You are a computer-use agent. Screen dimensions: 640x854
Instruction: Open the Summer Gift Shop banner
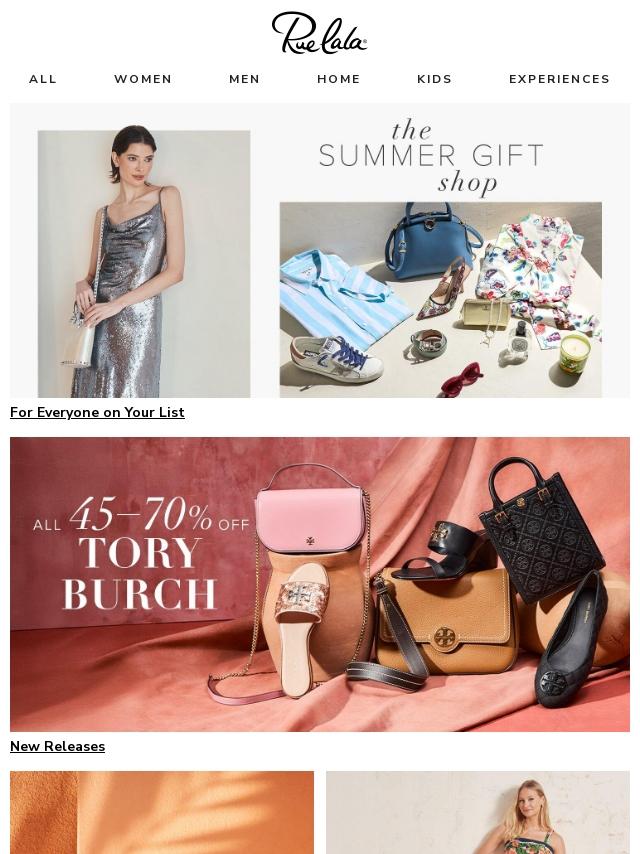(x=320, y=251)
